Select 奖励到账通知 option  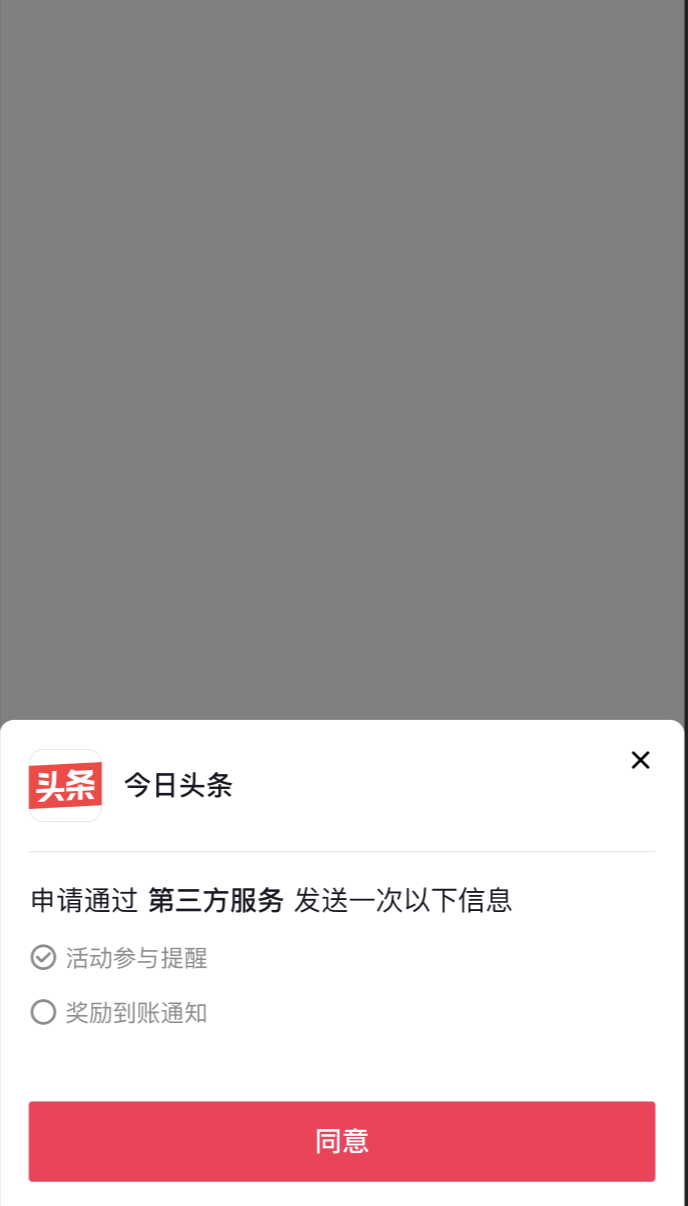tap(43, 1013)
